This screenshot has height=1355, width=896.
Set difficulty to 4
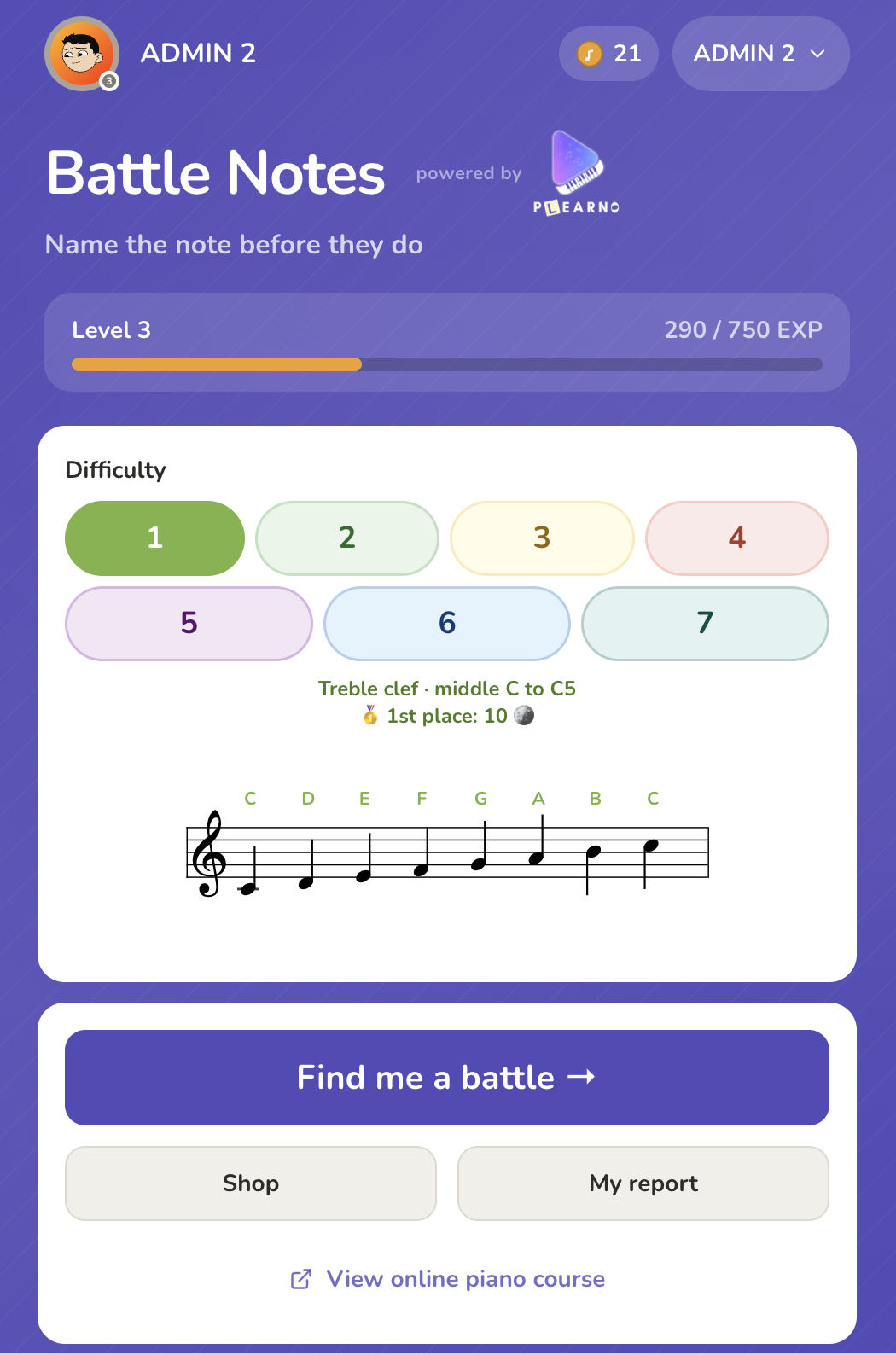coord(737,538)
